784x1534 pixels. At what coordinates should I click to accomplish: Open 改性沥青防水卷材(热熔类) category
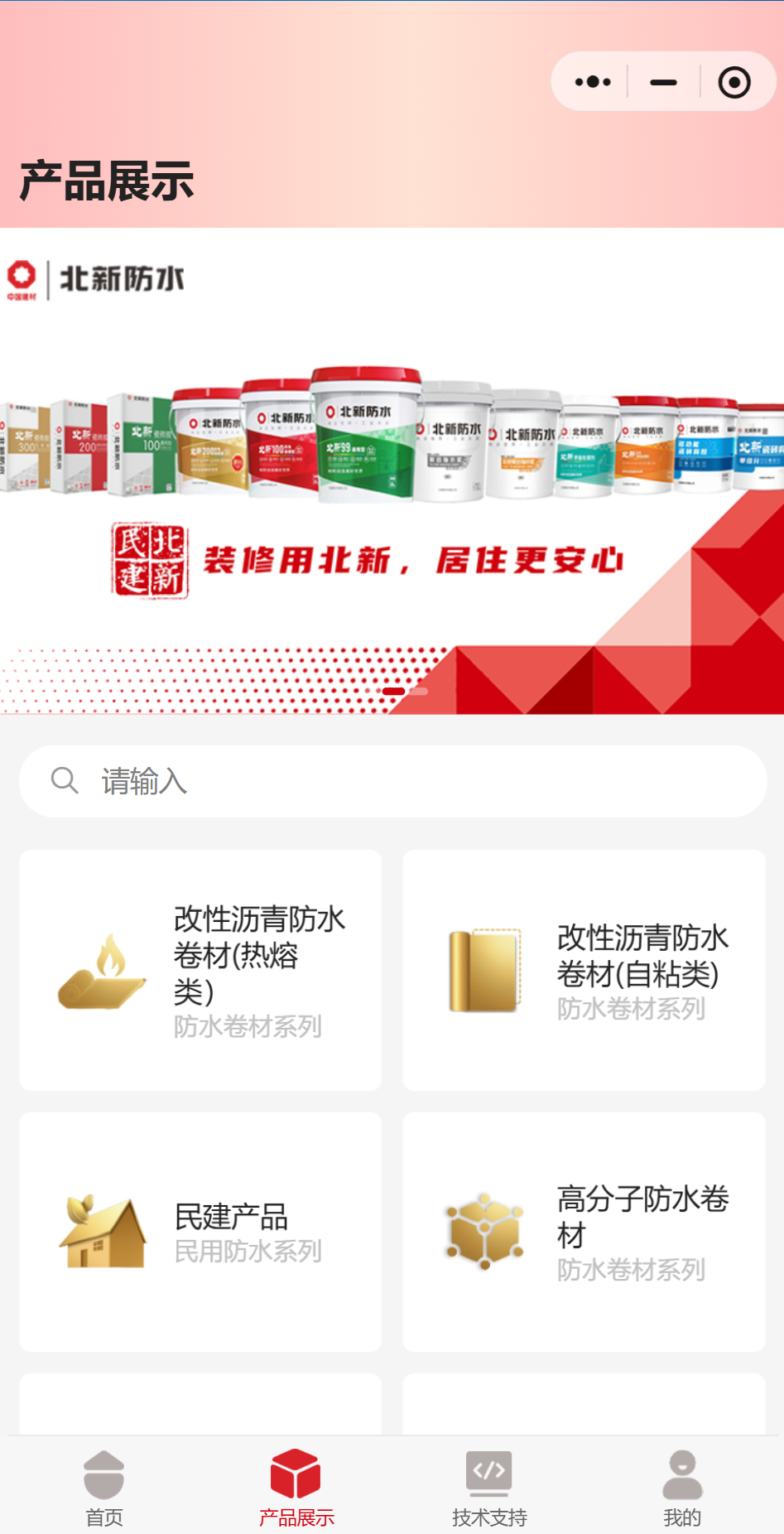tap(200, 970)
